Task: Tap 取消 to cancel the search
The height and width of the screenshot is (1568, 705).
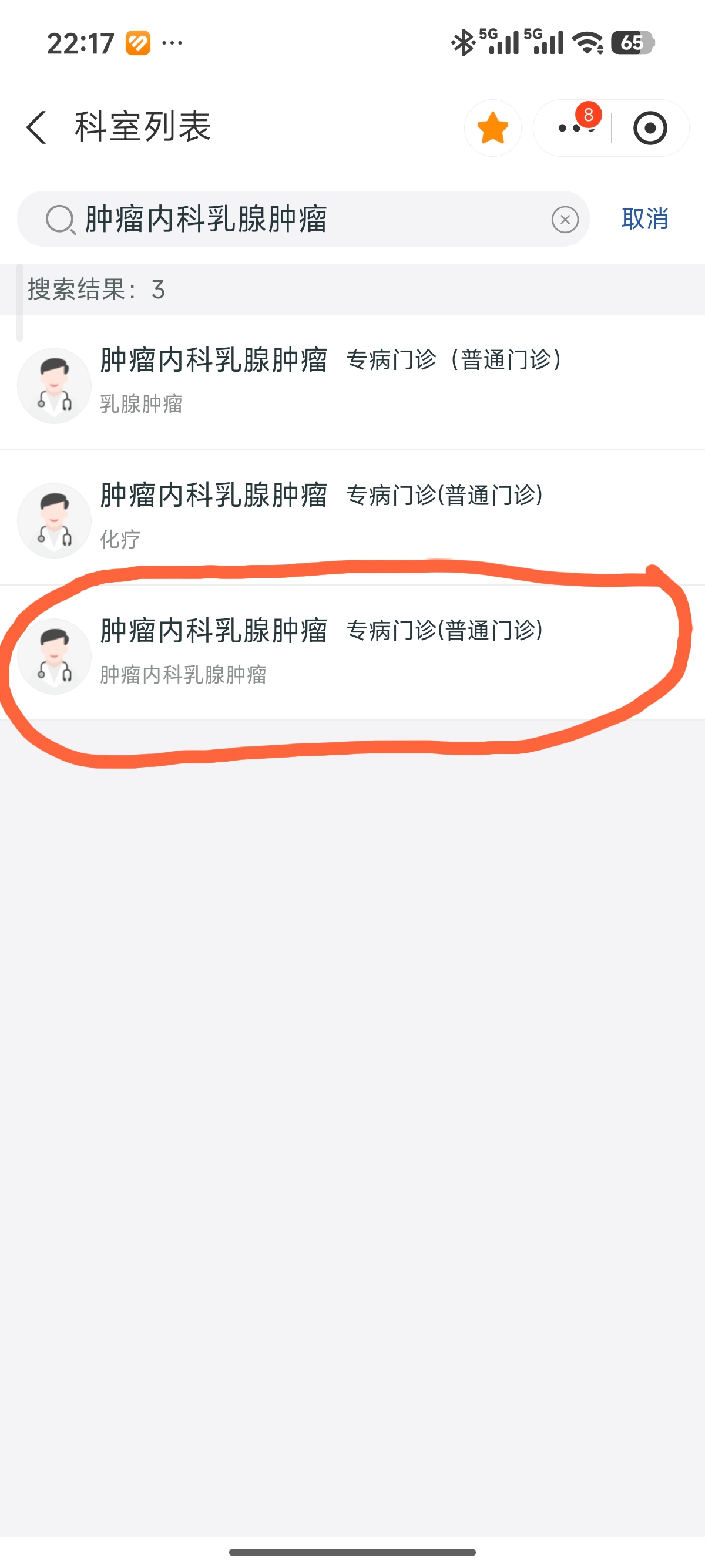Action: tap(644, 219)
